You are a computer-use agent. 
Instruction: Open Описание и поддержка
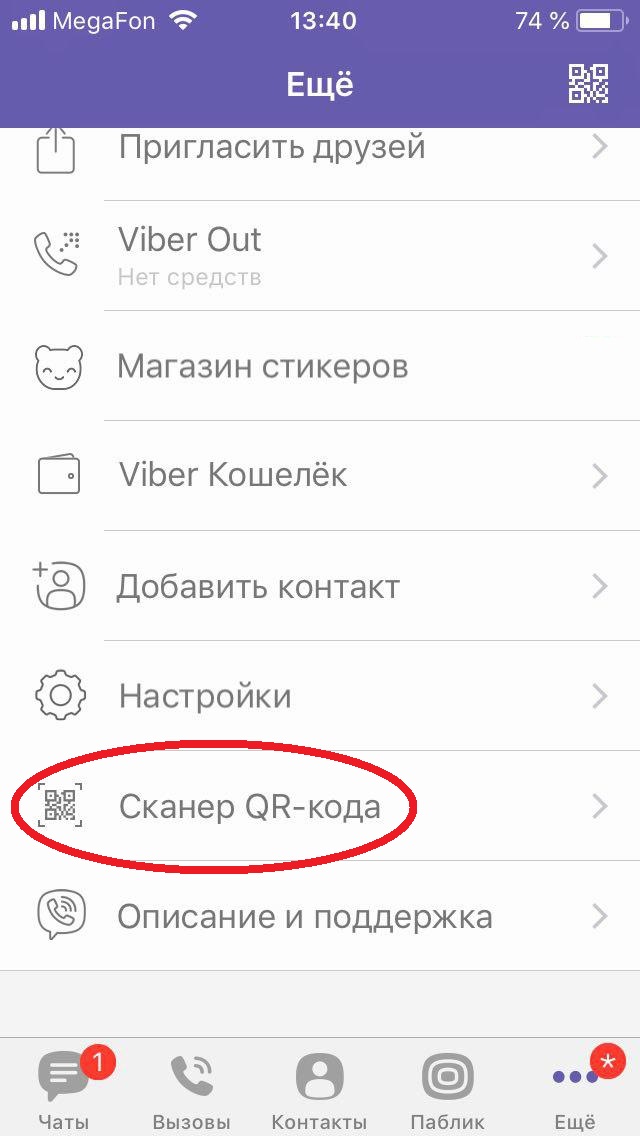tap(320, 916)
